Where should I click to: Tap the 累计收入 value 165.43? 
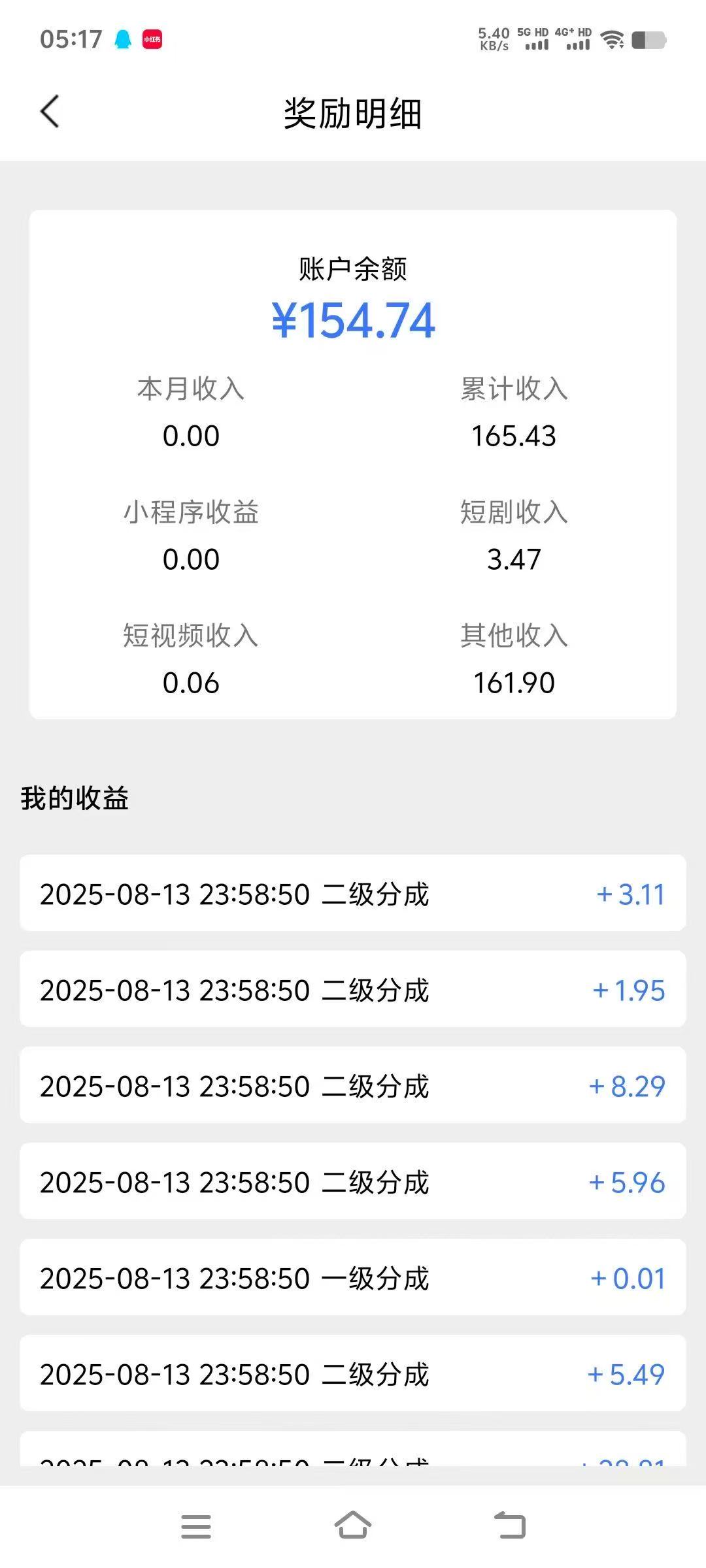pyautogui.click(x=514, y=436)
